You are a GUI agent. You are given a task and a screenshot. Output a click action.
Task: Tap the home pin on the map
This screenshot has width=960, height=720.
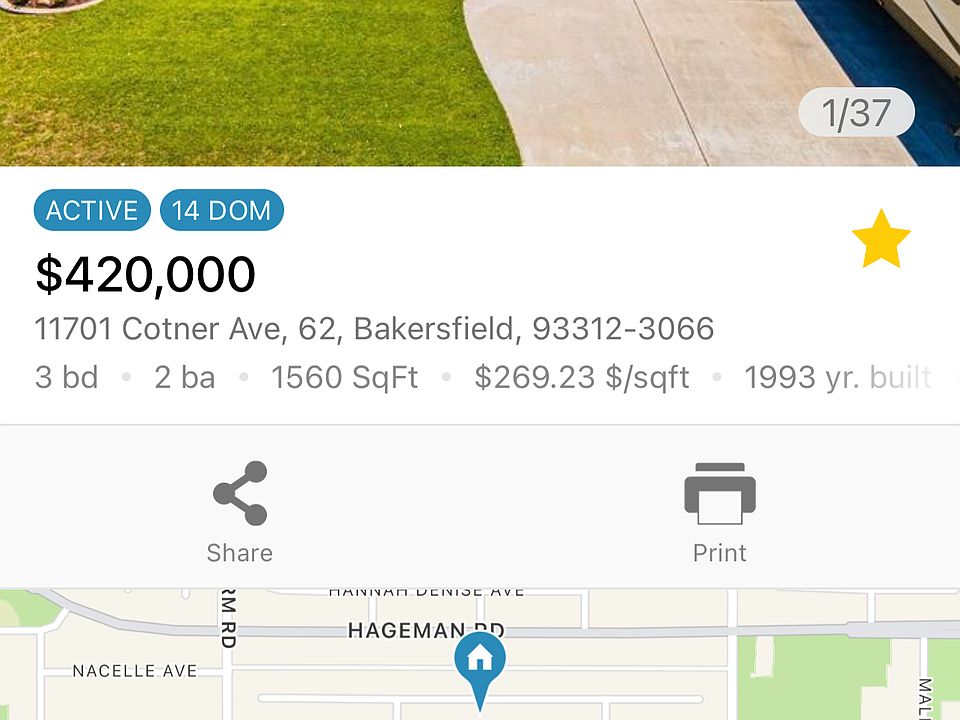click(x=480, y=662)
